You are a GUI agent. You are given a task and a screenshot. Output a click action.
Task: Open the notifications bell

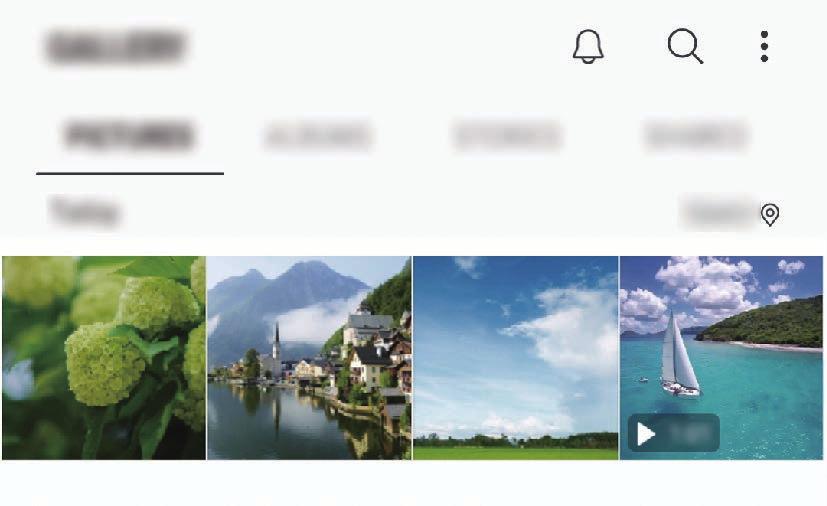[x=589, y=46]
